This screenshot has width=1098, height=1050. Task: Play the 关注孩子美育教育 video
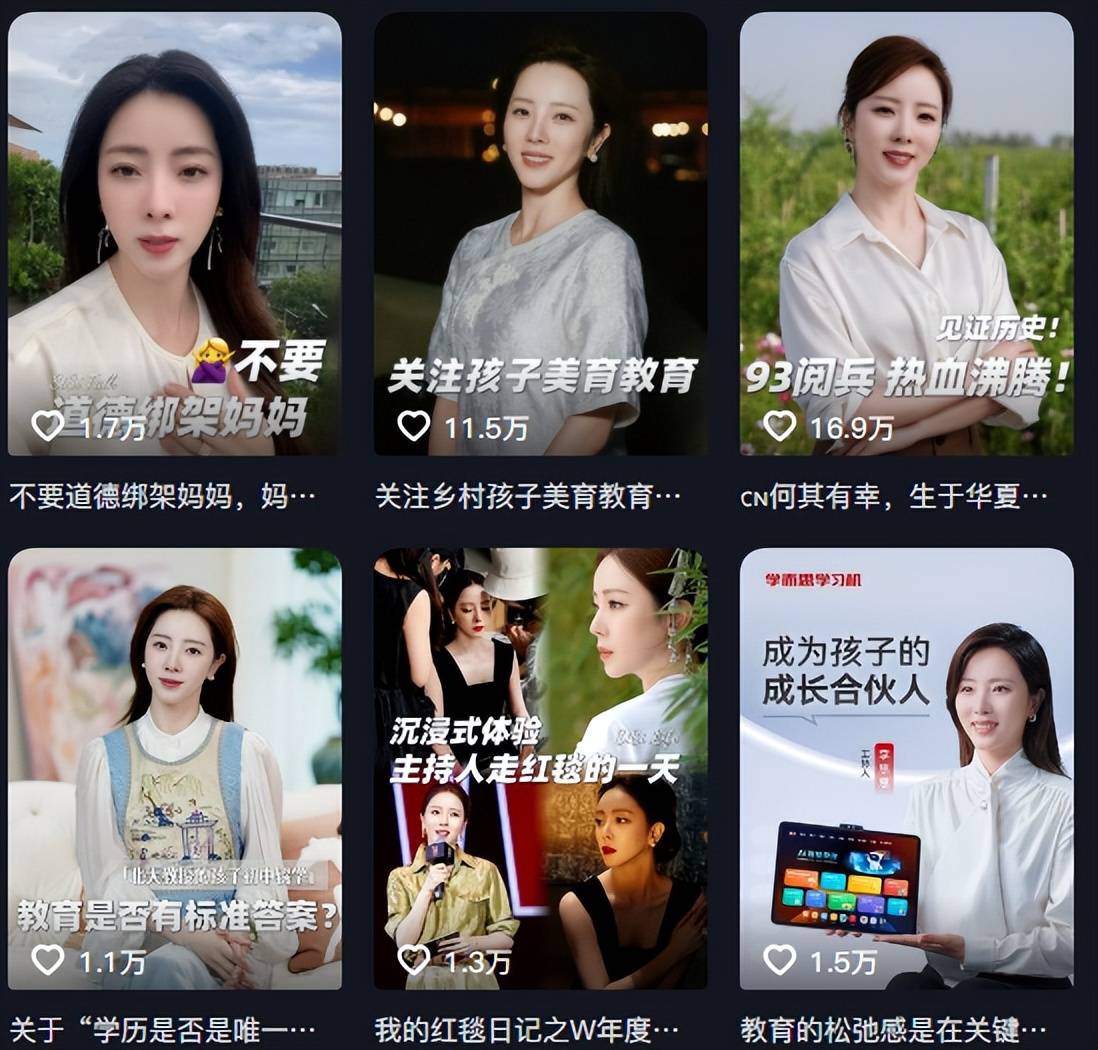(540, 233)
